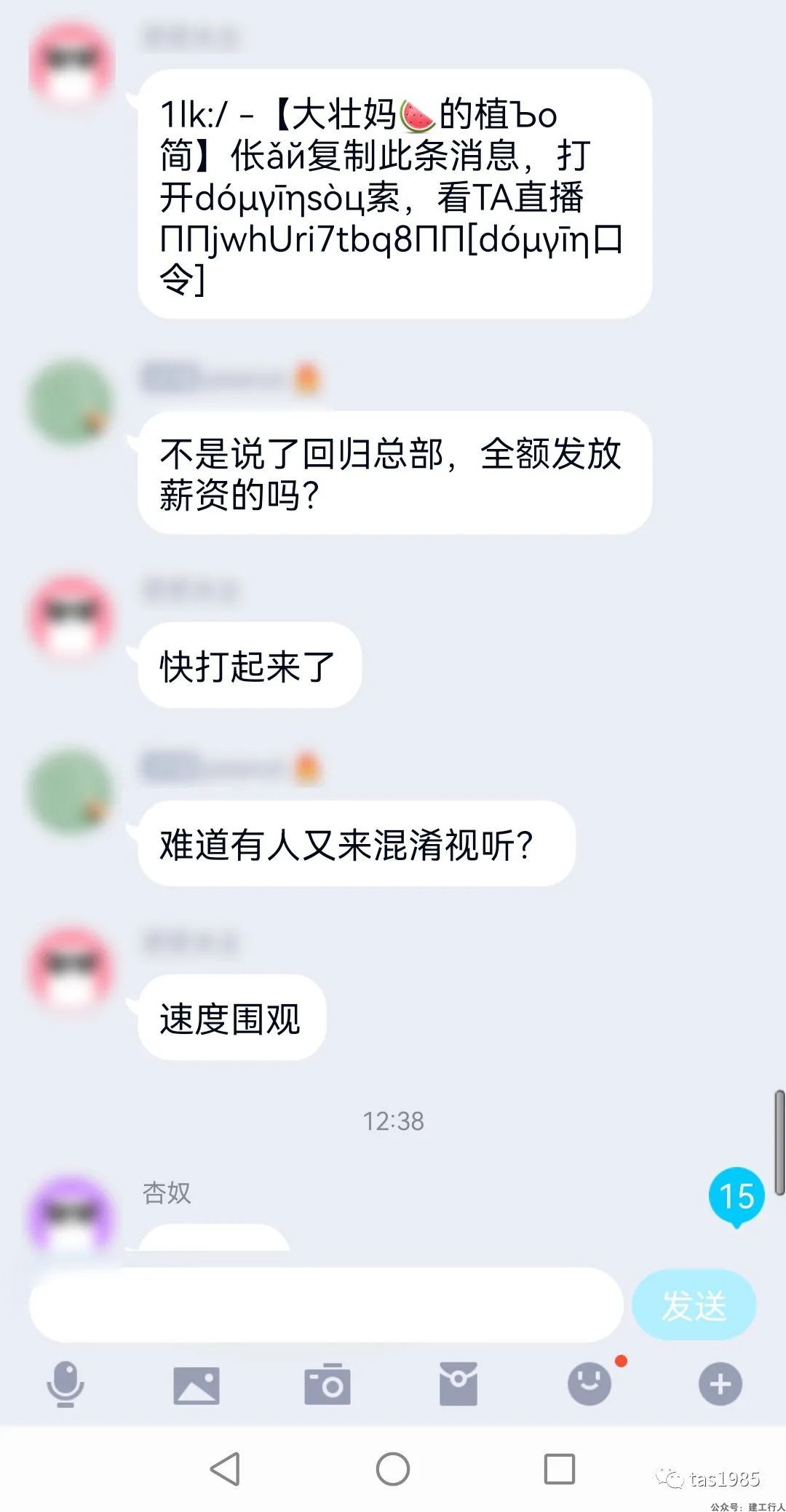Start voice input with the microphone icon
This screenshot has width=786, height=1512.
[65, 1384]
